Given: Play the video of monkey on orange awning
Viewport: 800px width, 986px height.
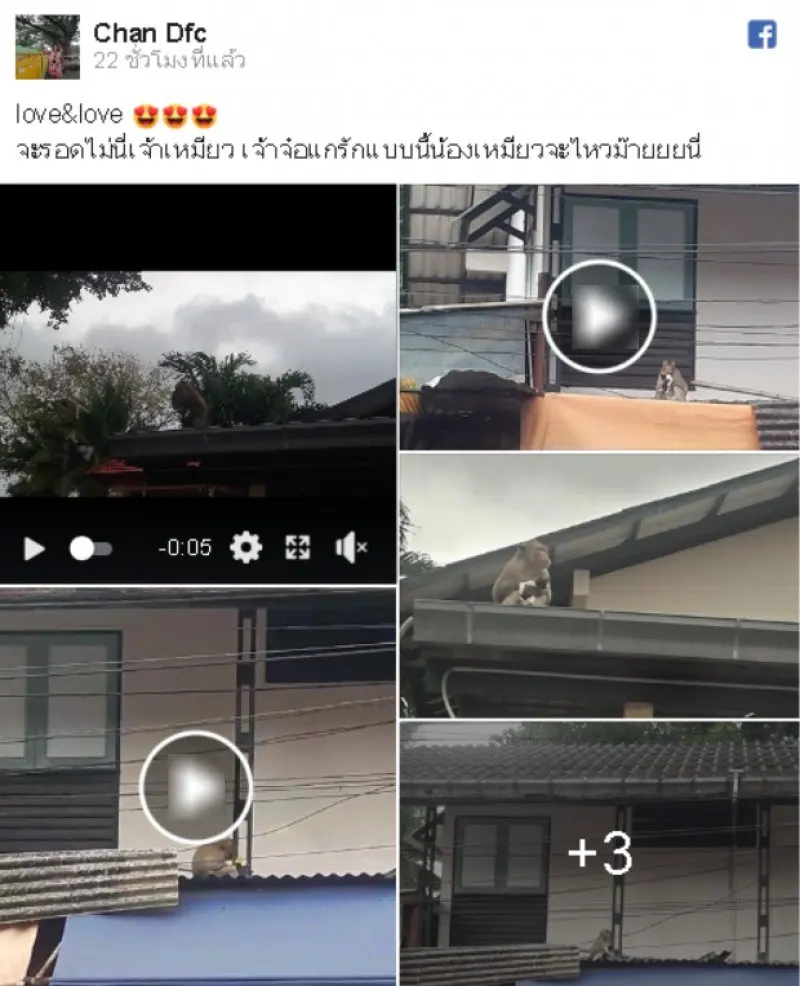Looking at the screenshot, I should (x=598, y=317).
